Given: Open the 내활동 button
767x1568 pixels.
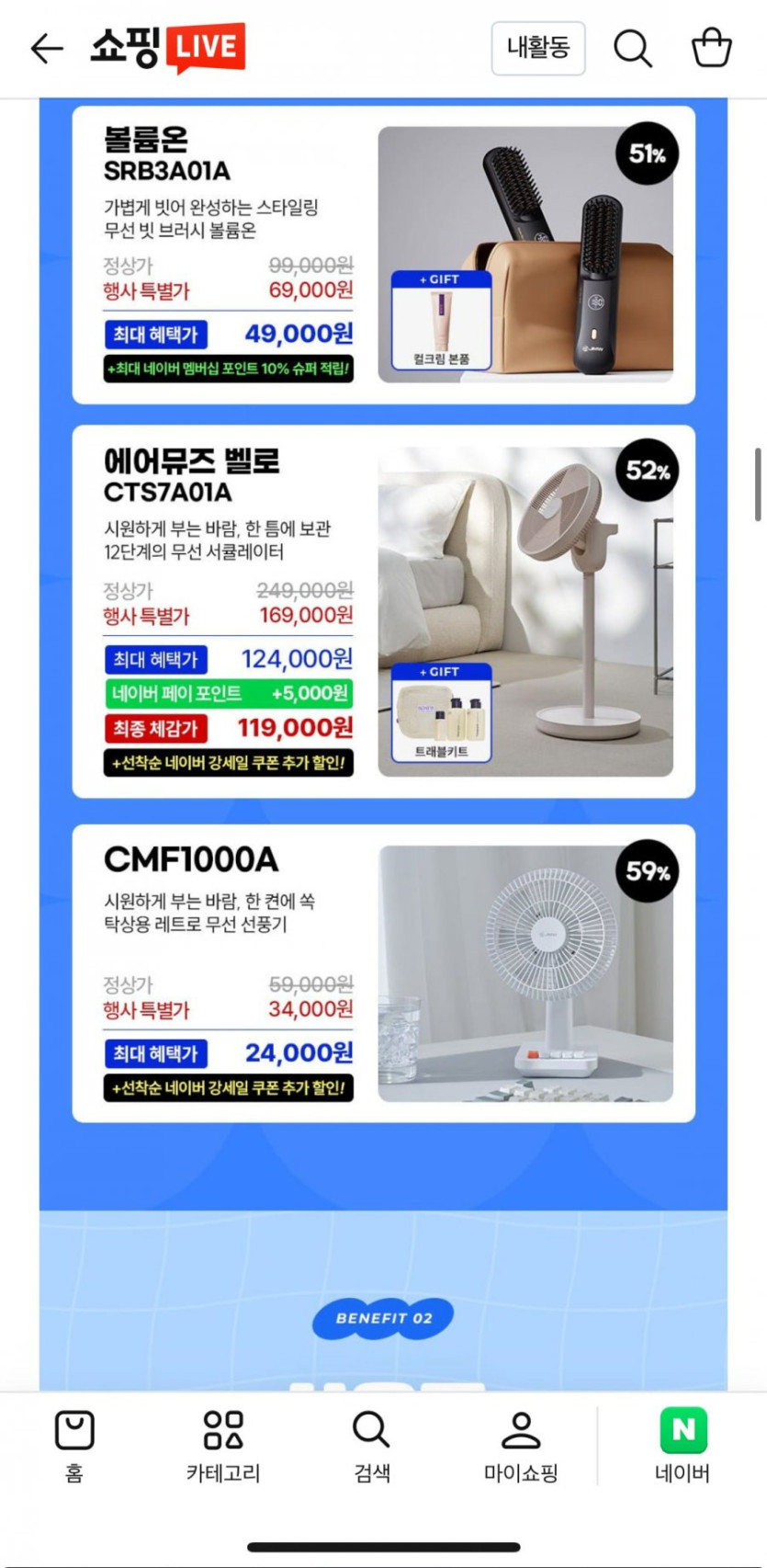Looking at the screenshot, I should [538, 48].
